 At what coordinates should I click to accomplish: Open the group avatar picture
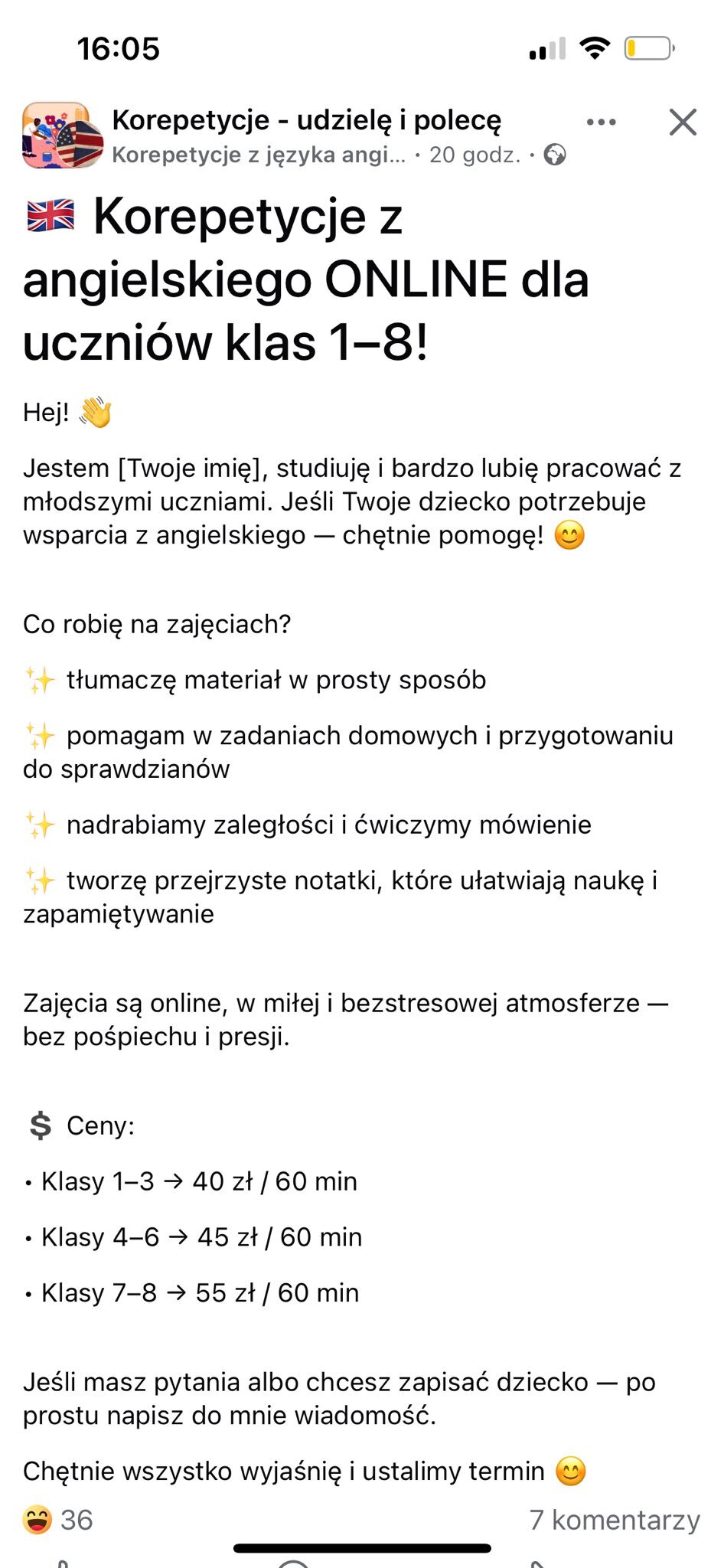[x=61, y=136]
